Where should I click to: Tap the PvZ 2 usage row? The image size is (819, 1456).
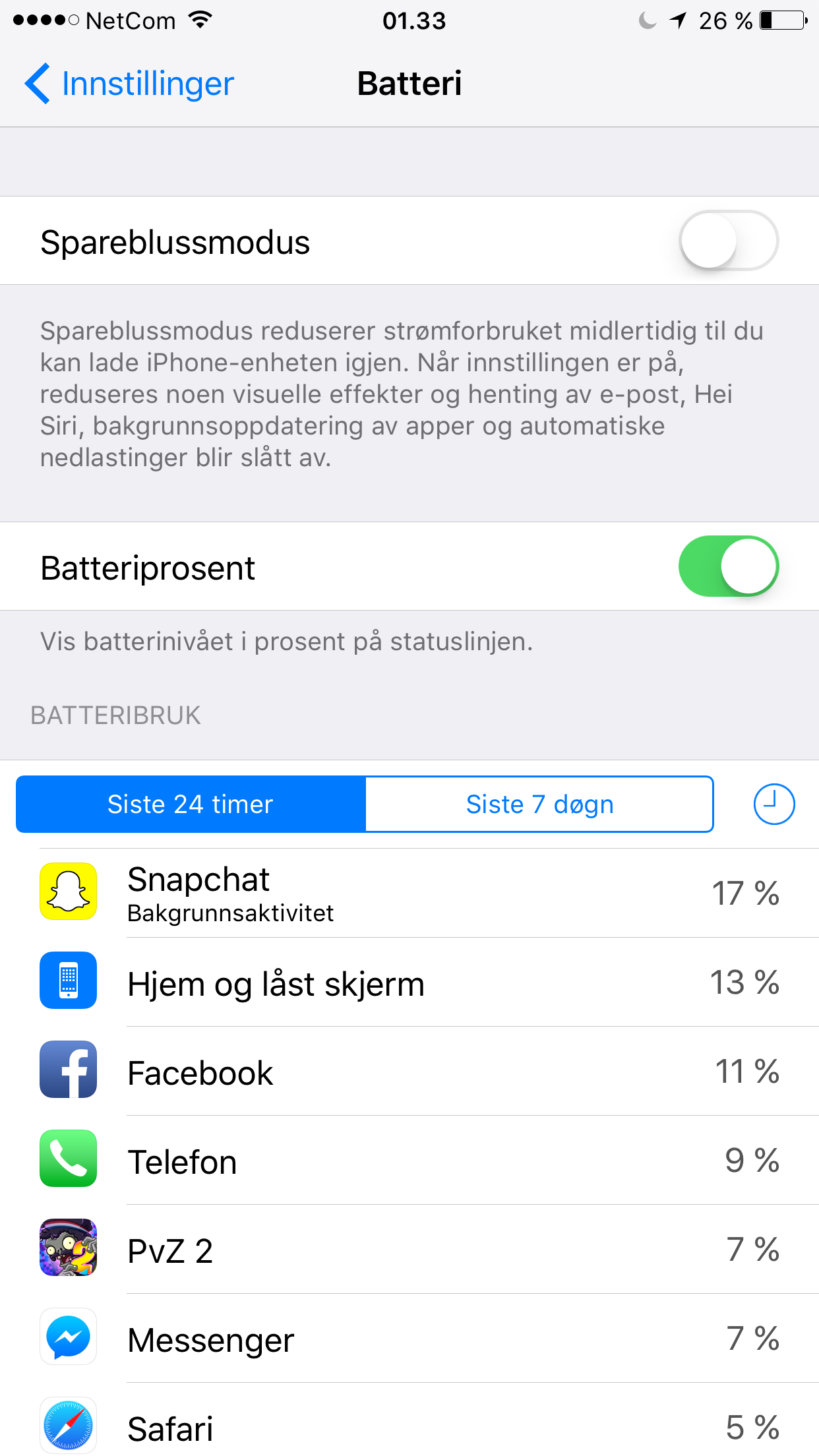tap(409, 1250)
